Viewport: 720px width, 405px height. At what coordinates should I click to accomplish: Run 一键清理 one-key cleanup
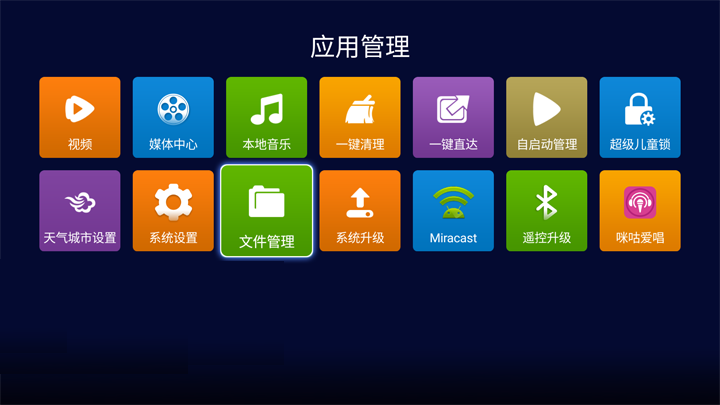click(360, 117)
